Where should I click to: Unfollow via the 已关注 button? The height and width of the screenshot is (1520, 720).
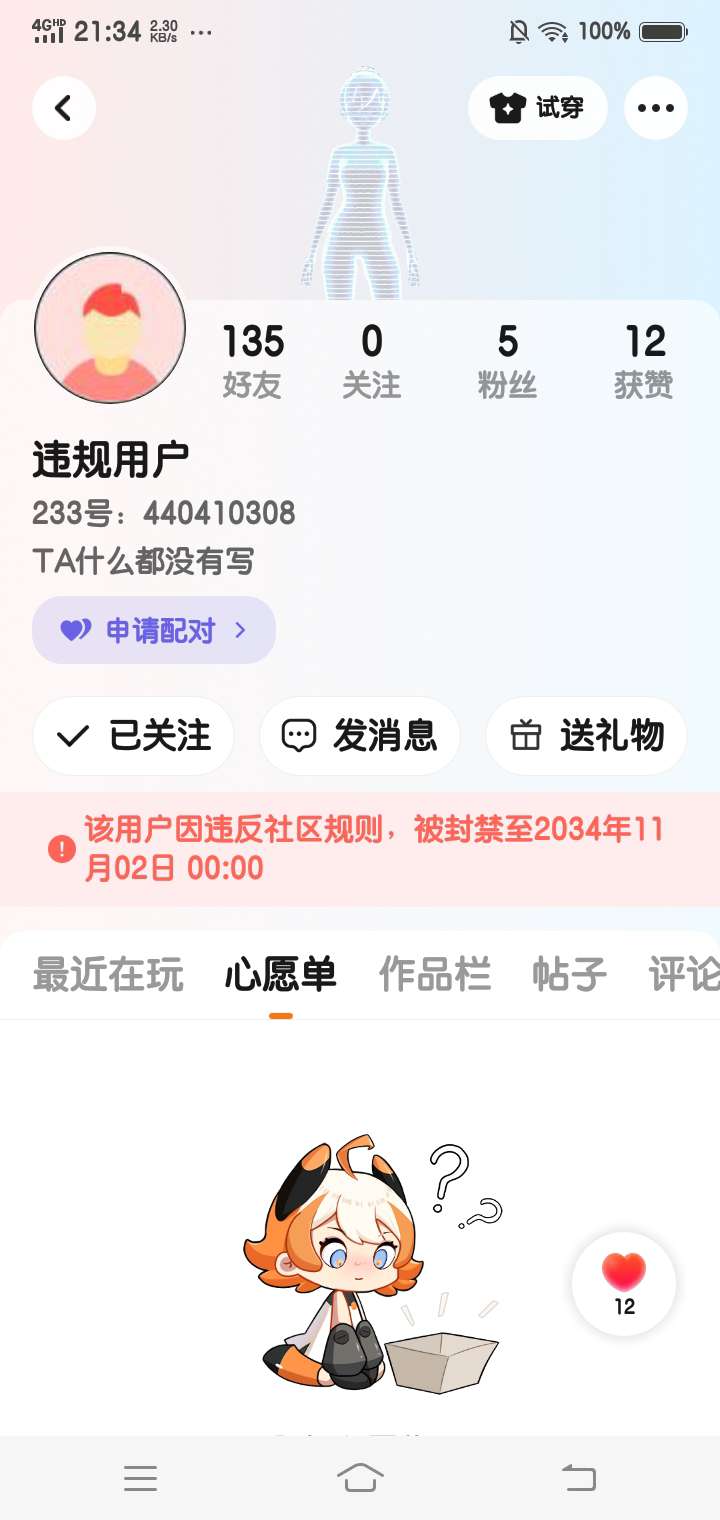click(133, 736)
